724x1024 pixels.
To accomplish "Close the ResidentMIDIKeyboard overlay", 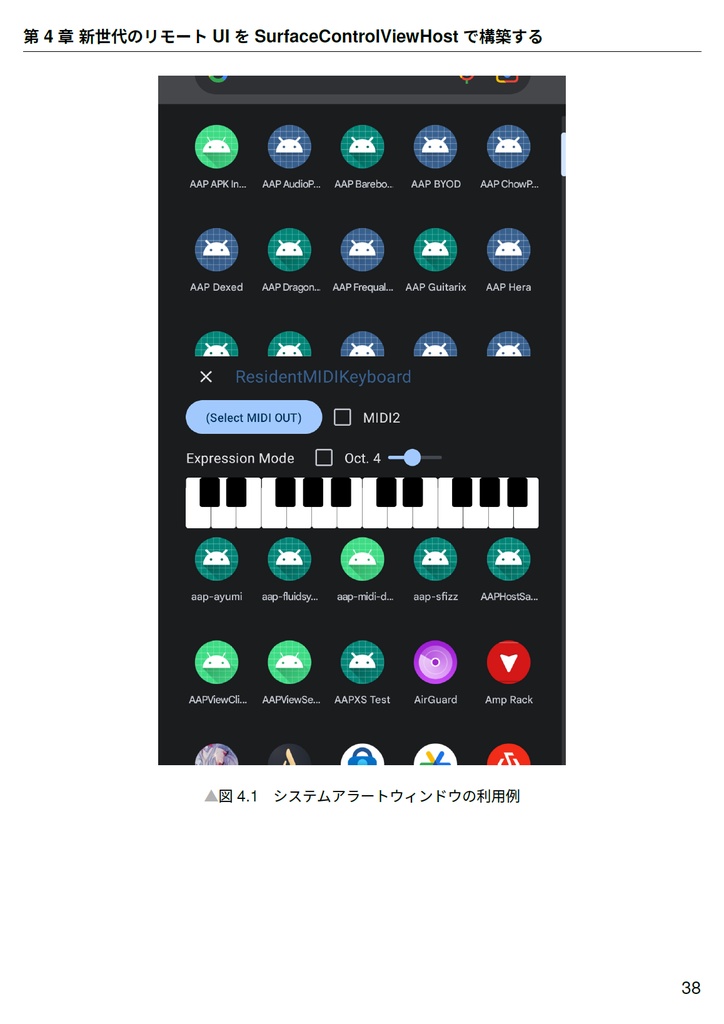I will tap(206, 377).
